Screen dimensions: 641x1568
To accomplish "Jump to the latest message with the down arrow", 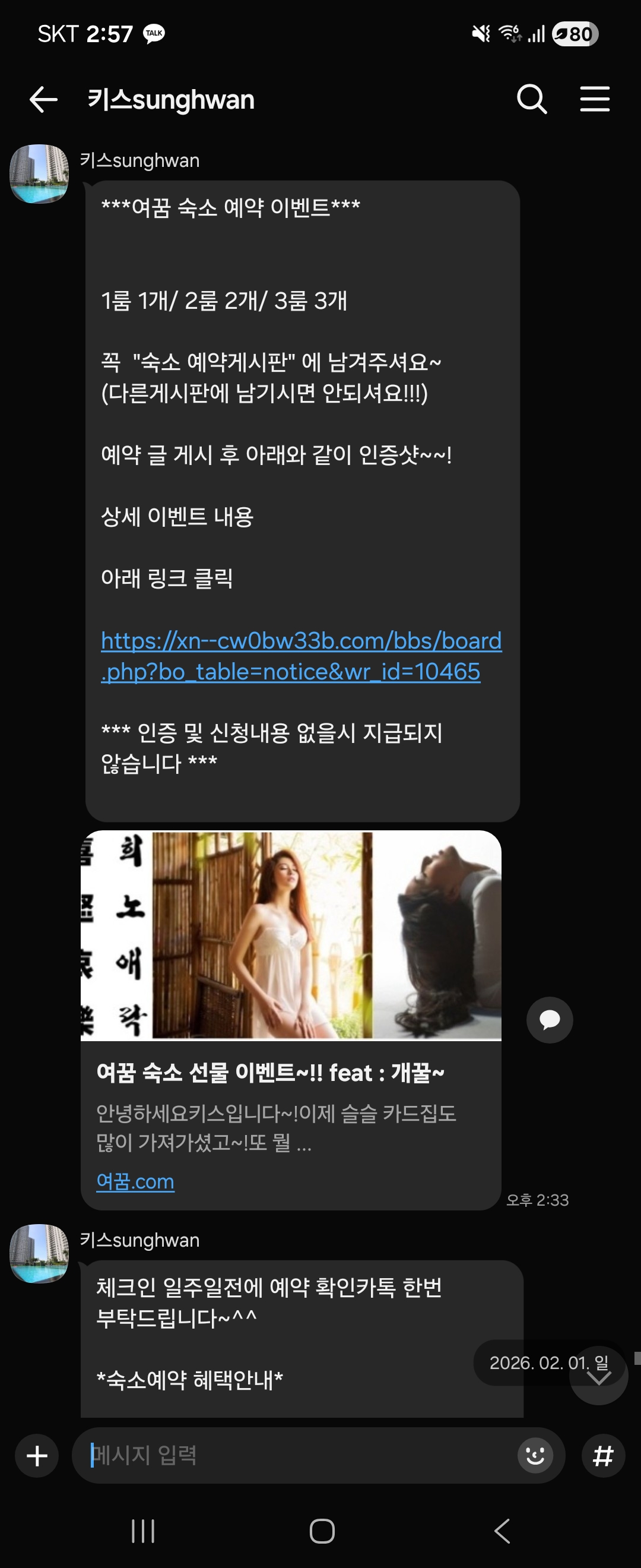I will pyautogui.click(x=598, y=1377).
